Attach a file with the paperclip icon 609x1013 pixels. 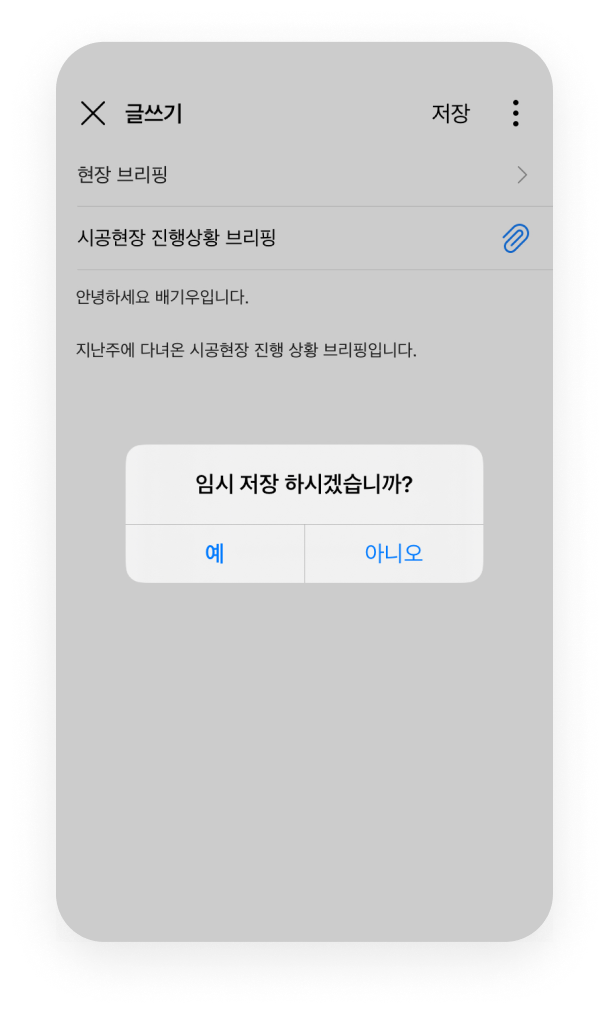(x=516, y=238)
